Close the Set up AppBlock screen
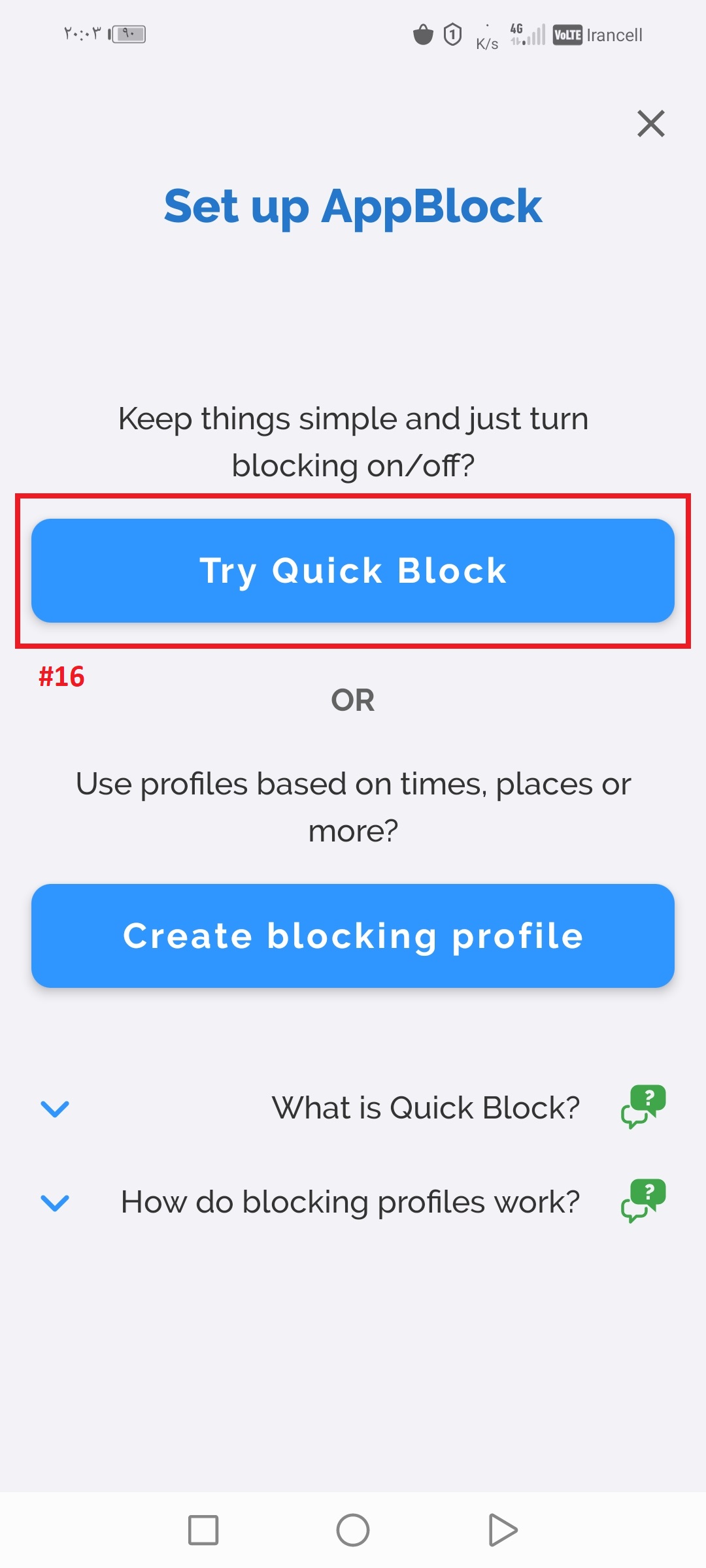 650,123
